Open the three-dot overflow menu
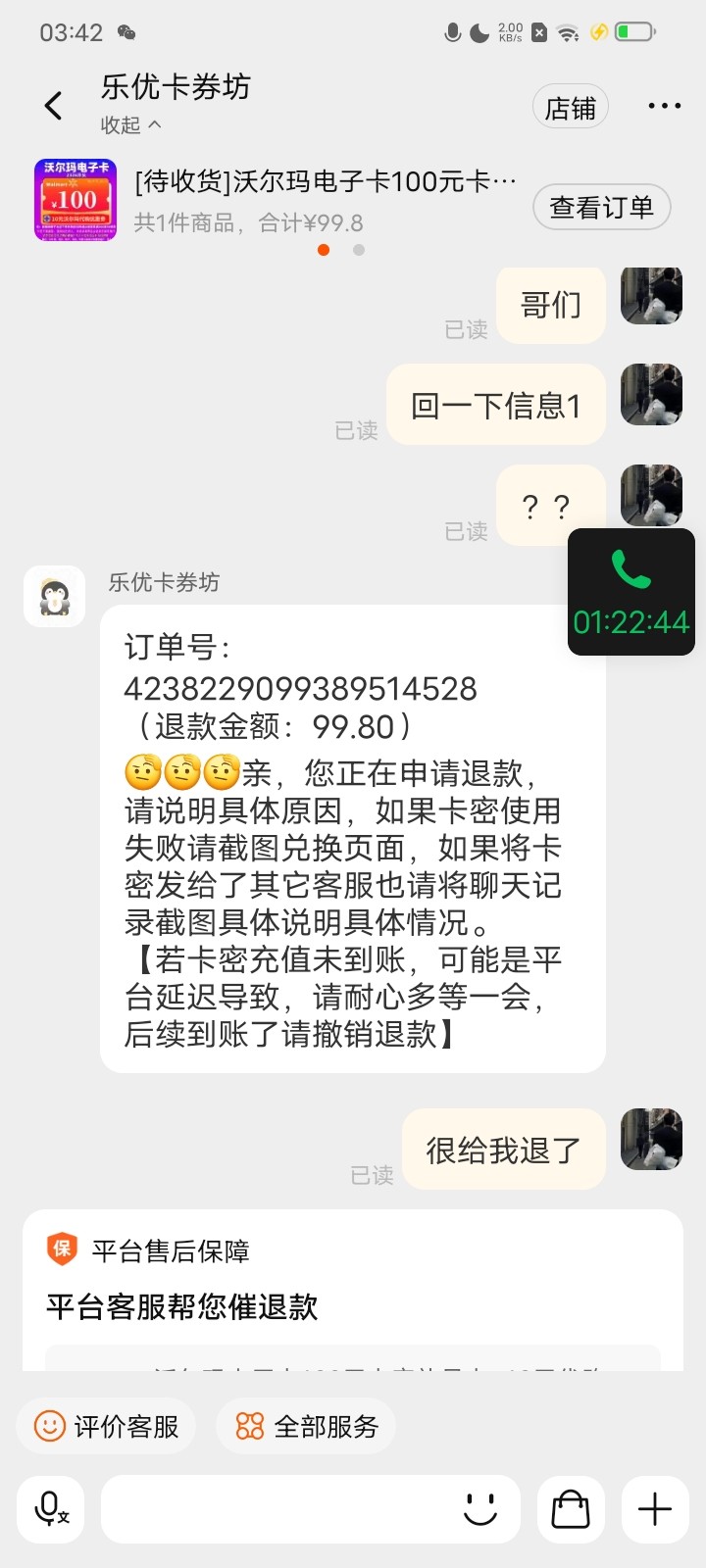The image size is (706, 1568). 664,106
